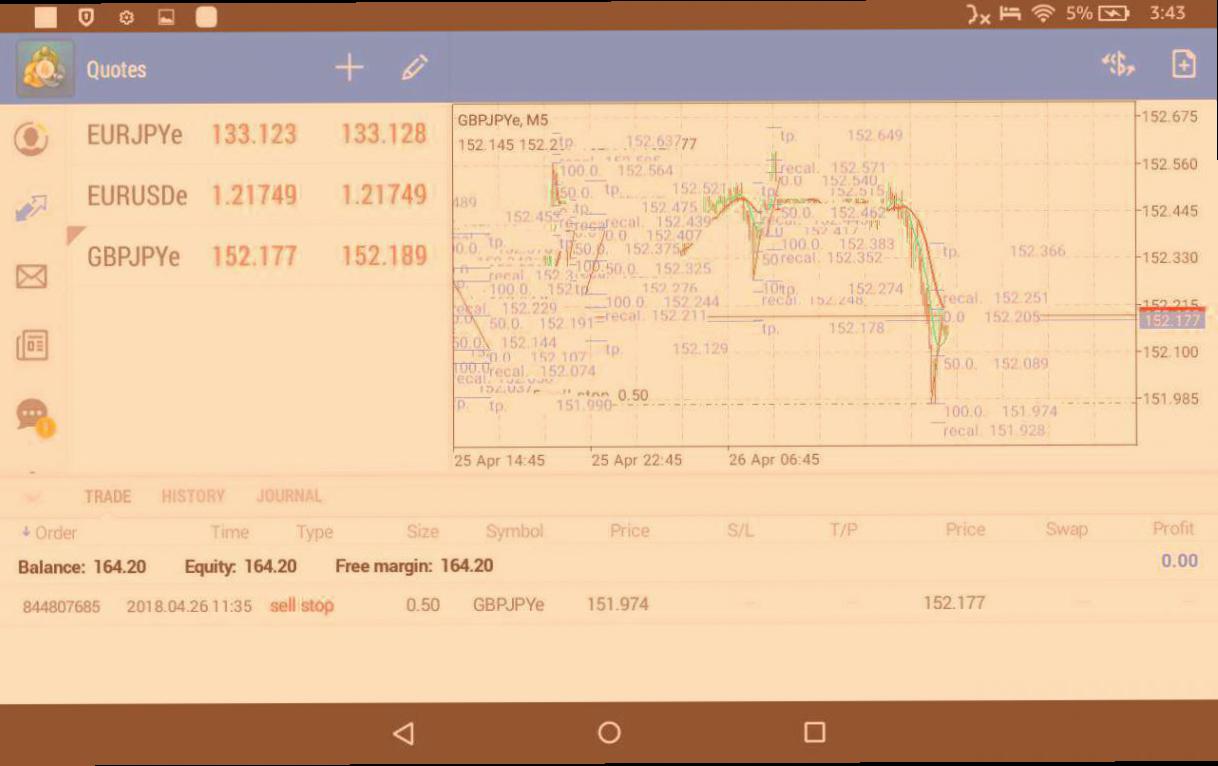Image resolution: width=1218 pixels, height=766 pixels.
Task: Open the news icon in the sidebar
Action: click(x=32, y=346)
